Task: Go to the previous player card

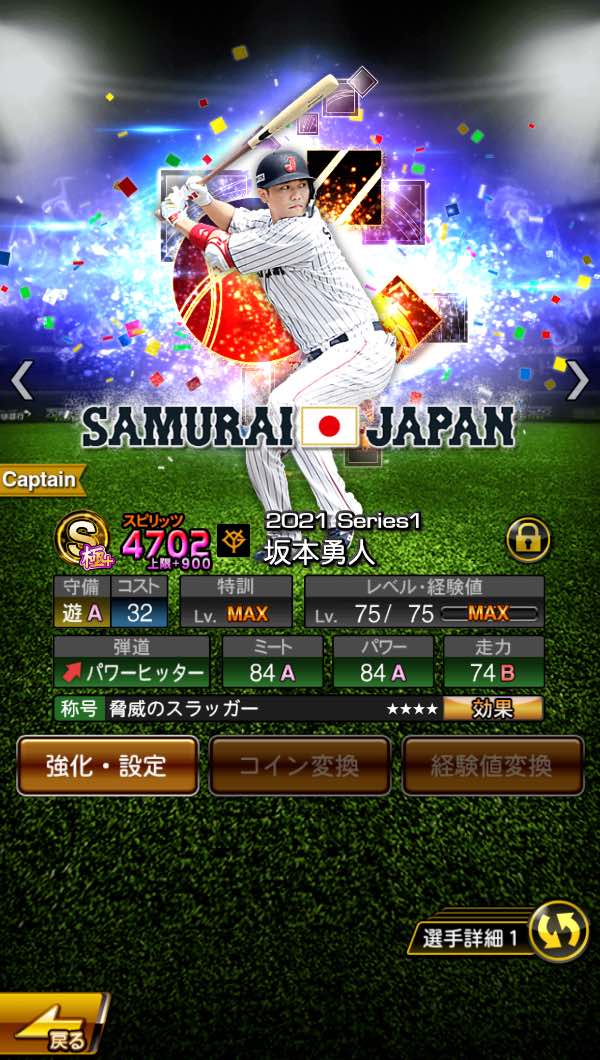Action: coord(22,380)
